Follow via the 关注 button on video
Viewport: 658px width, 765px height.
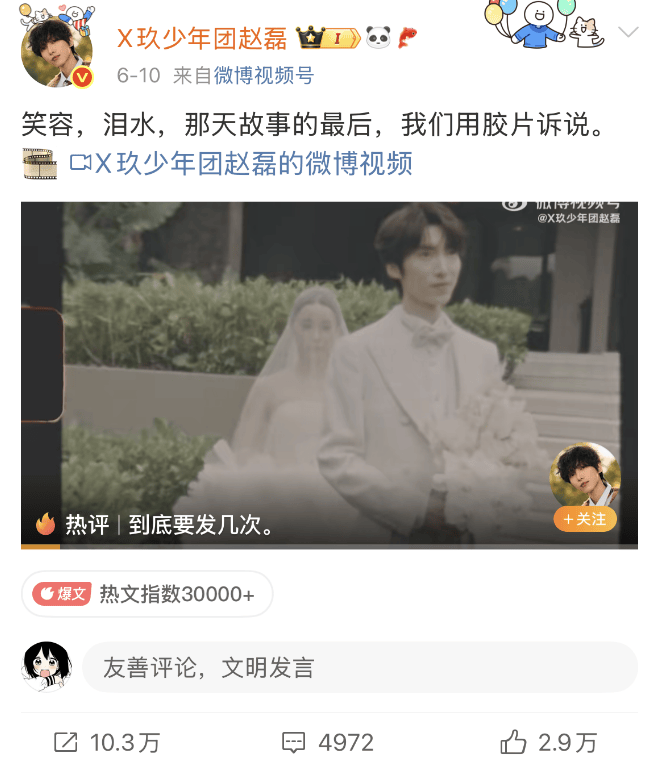click(x=585, y=519)
